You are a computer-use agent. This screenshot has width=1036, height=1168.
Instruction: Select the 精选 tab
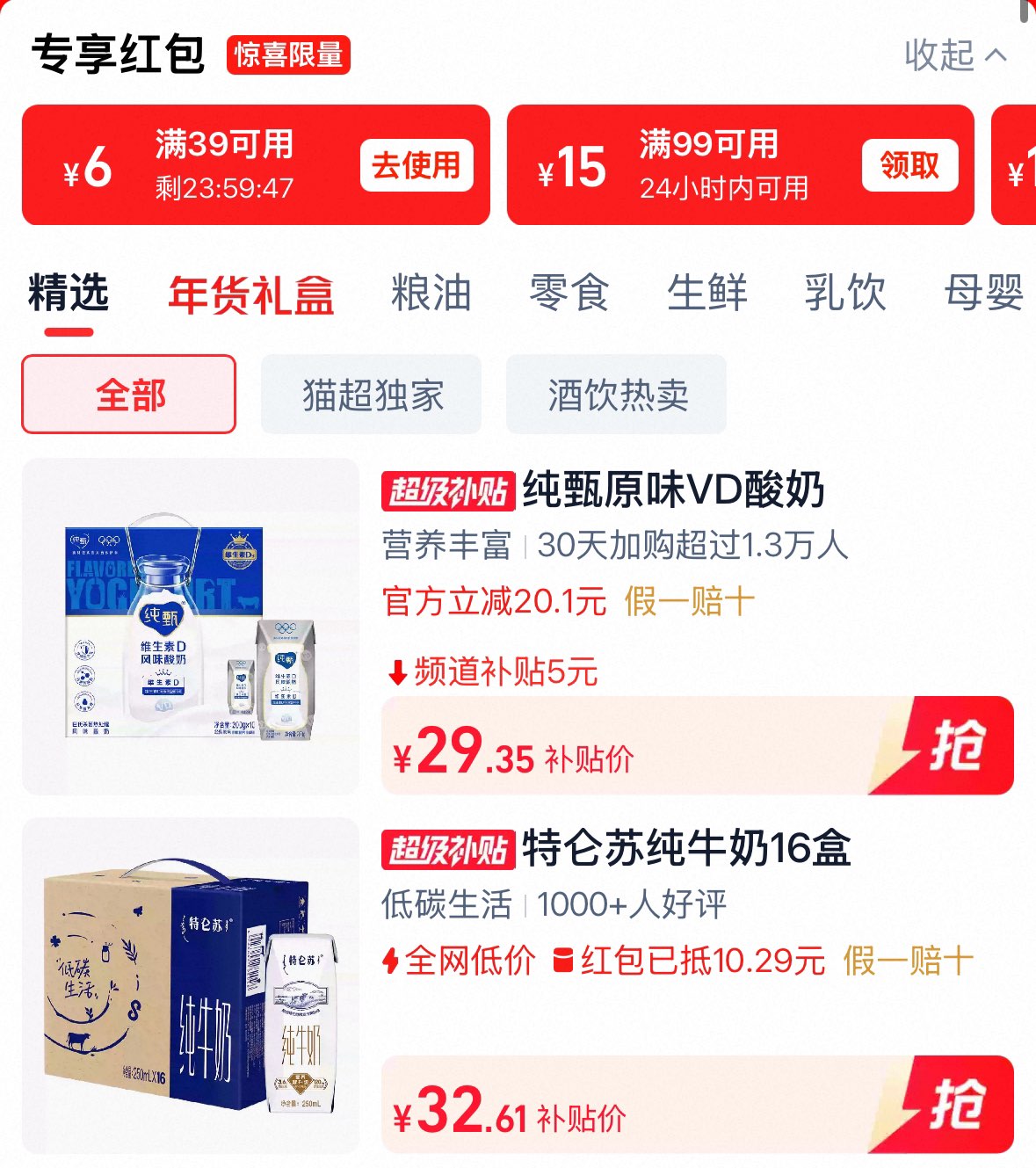click(69, 293)
